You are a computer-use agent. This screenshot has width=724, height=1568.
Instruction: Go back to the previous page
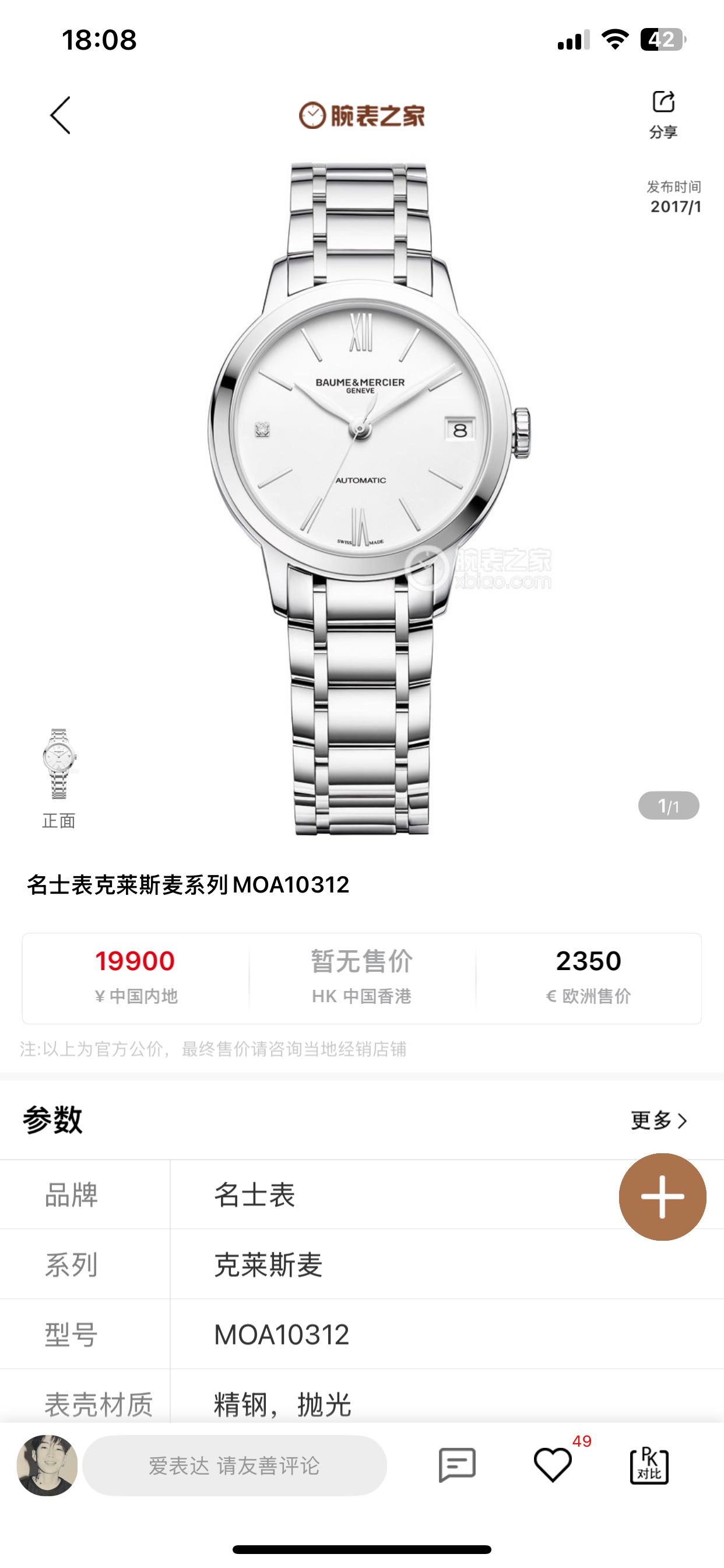(60, 115)
